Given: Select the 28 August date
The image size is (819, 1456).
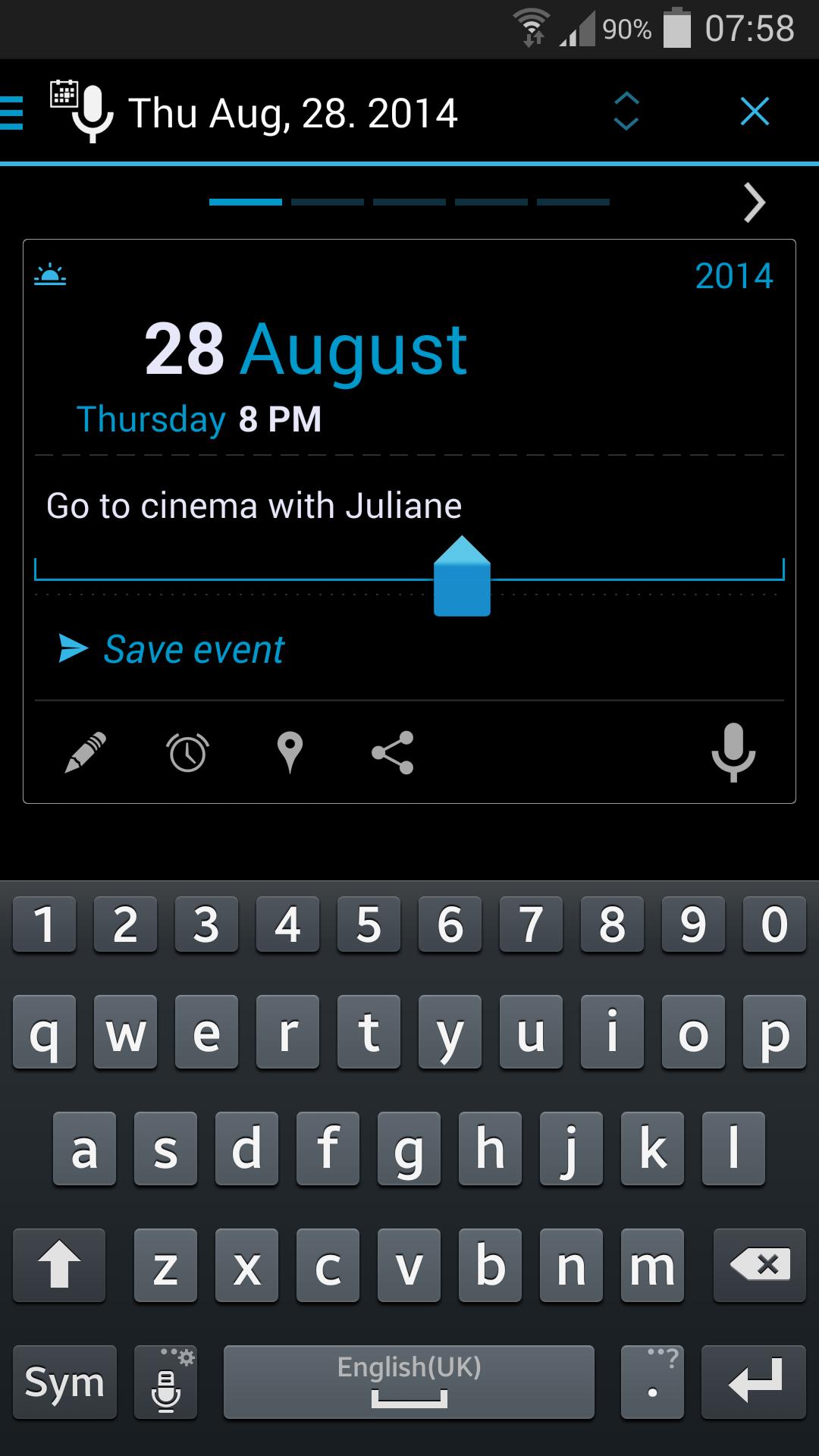Looking at the screenshot, I should point(306,349).
